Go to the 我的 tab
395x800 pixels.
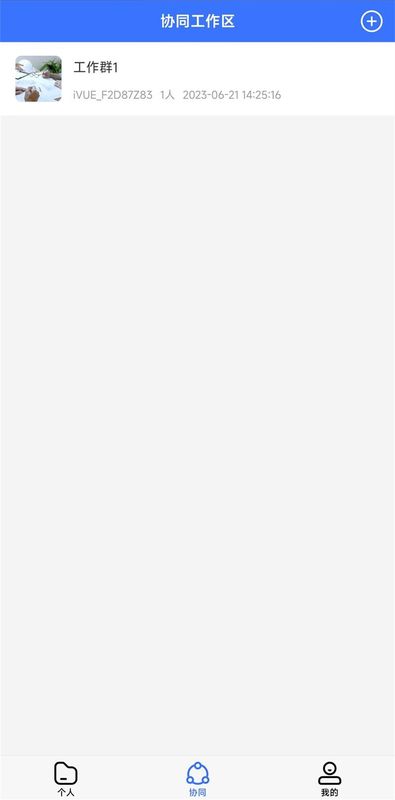point(329,779)
